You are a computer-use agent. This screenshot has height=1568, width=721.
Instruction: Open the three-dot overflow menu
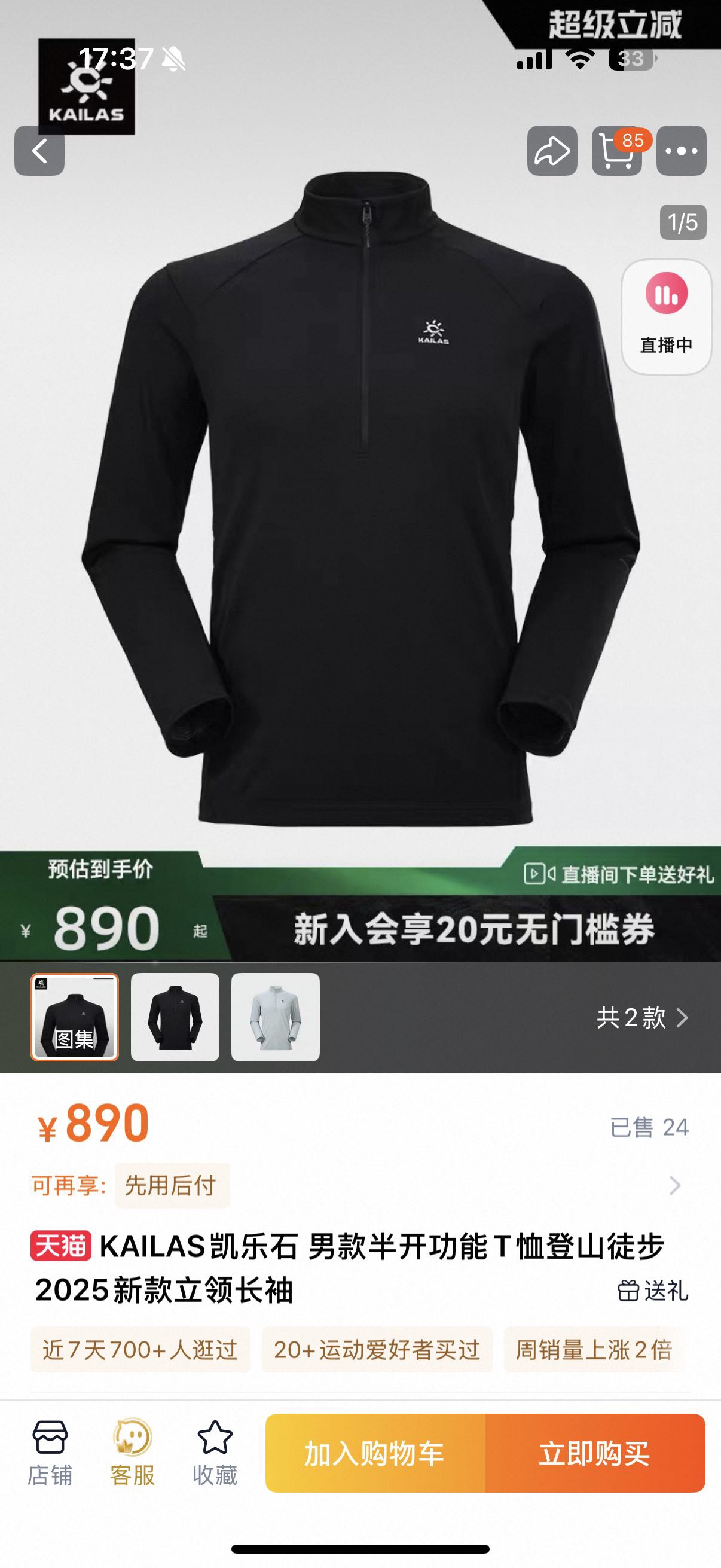click(681, 150)
